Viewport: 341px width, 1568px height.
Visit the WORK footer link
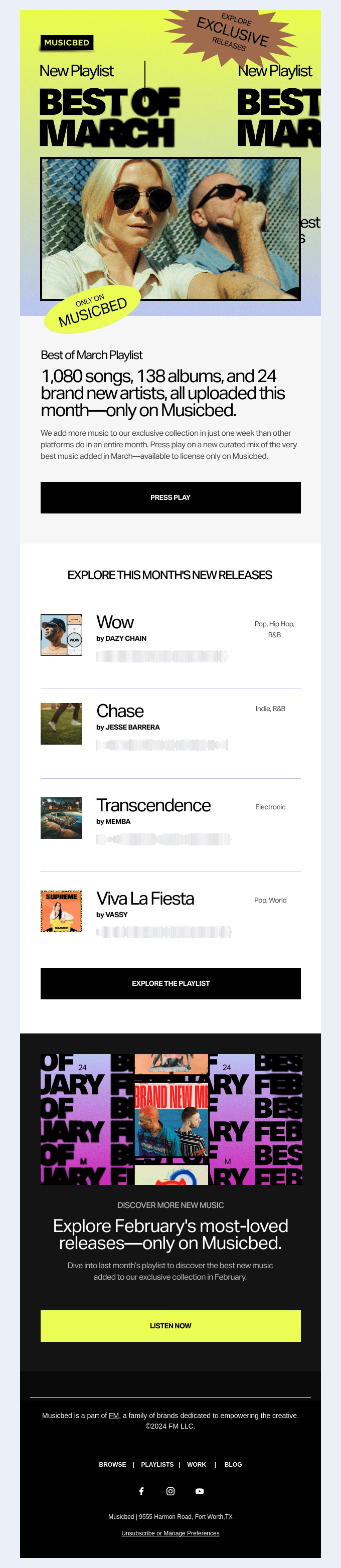(x=196, y=1465)
